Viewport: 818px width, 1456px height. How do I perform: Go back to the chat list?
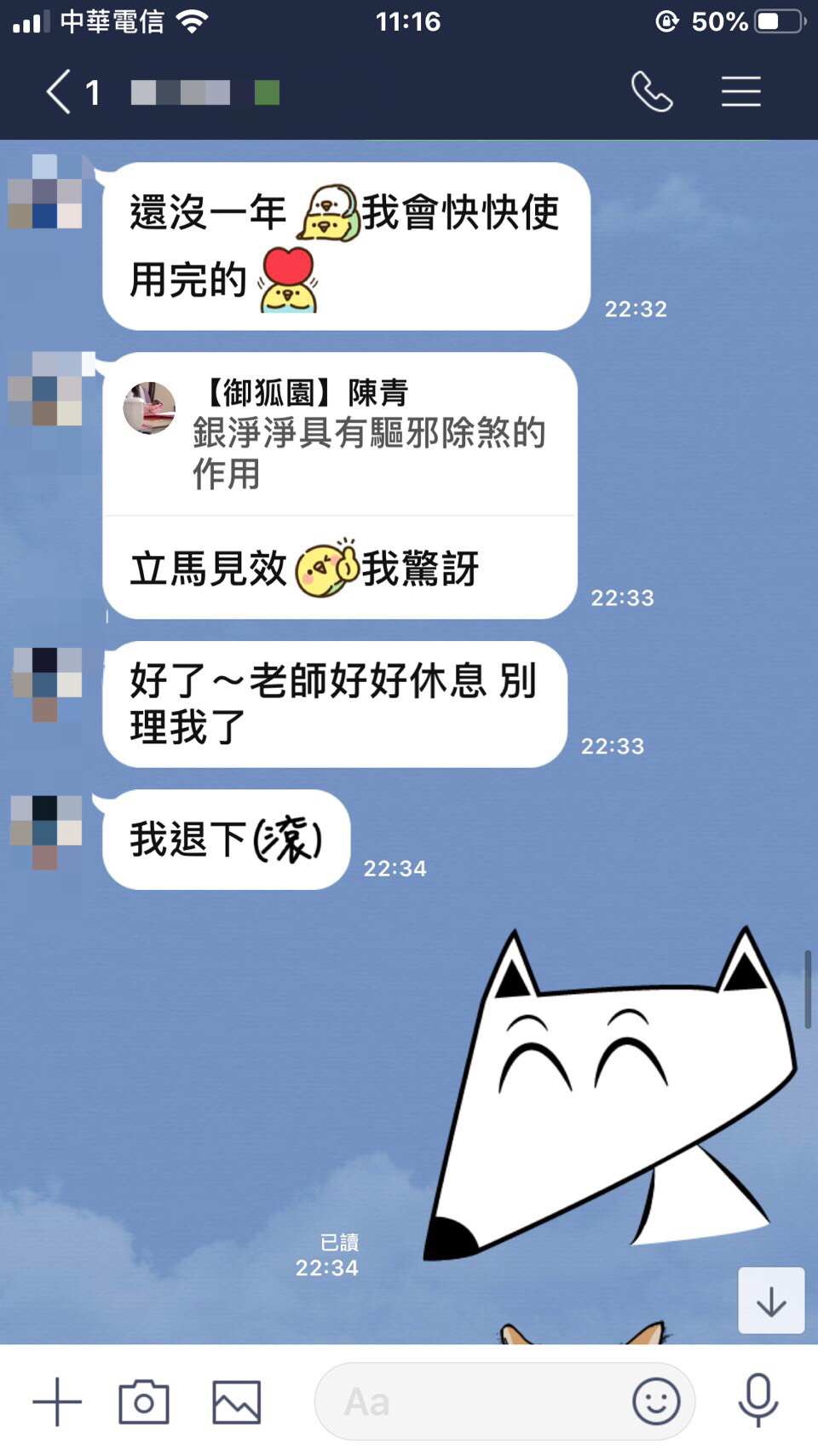[58, 92]
